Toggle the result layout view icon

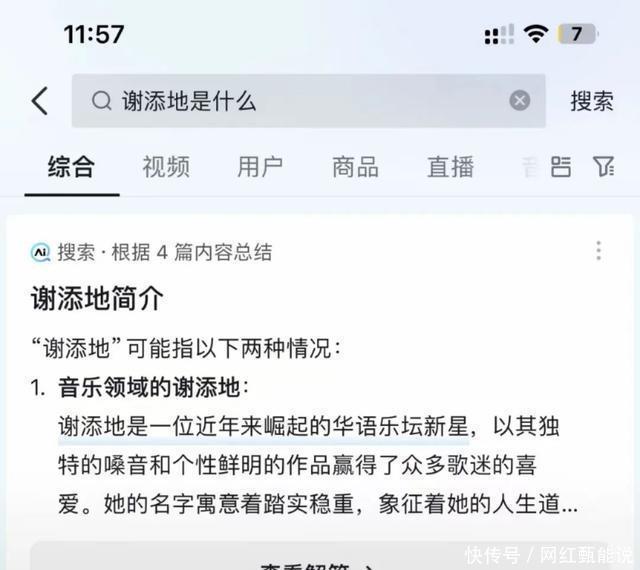click(561, 167)
